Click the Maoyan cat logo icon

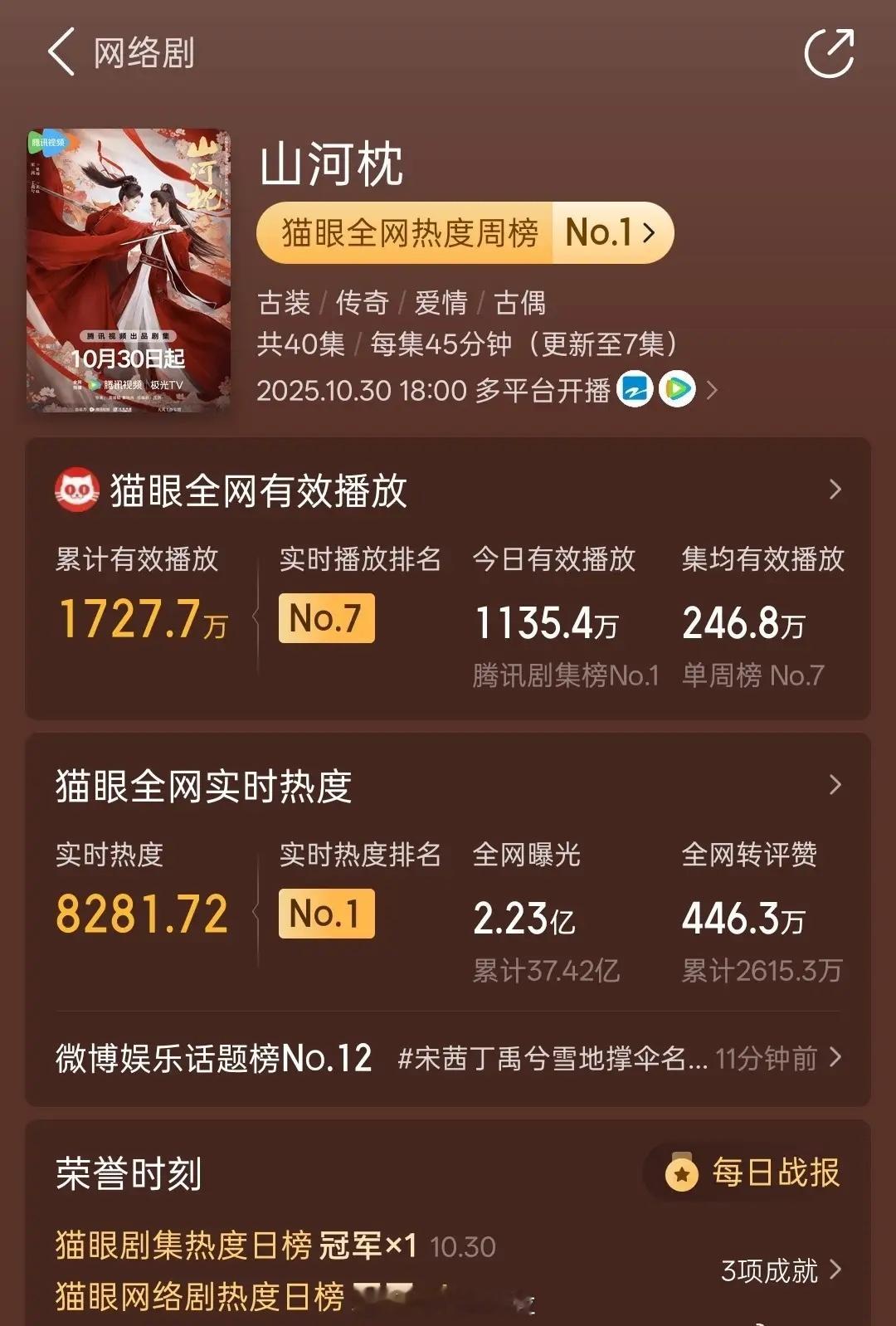[x=76, y=490]
